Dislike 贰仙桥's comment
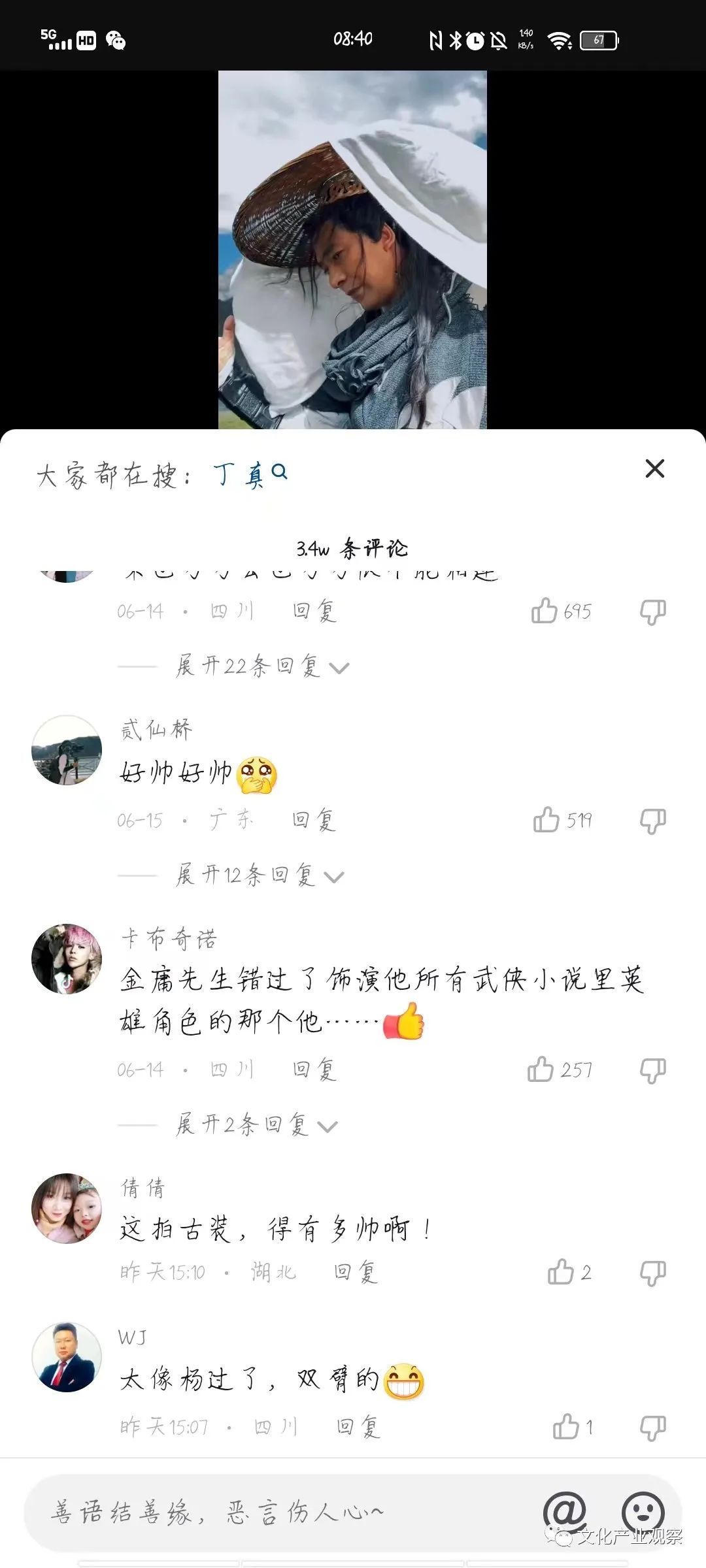Viewport: 706px width, 1568px height. click(652, 821)
